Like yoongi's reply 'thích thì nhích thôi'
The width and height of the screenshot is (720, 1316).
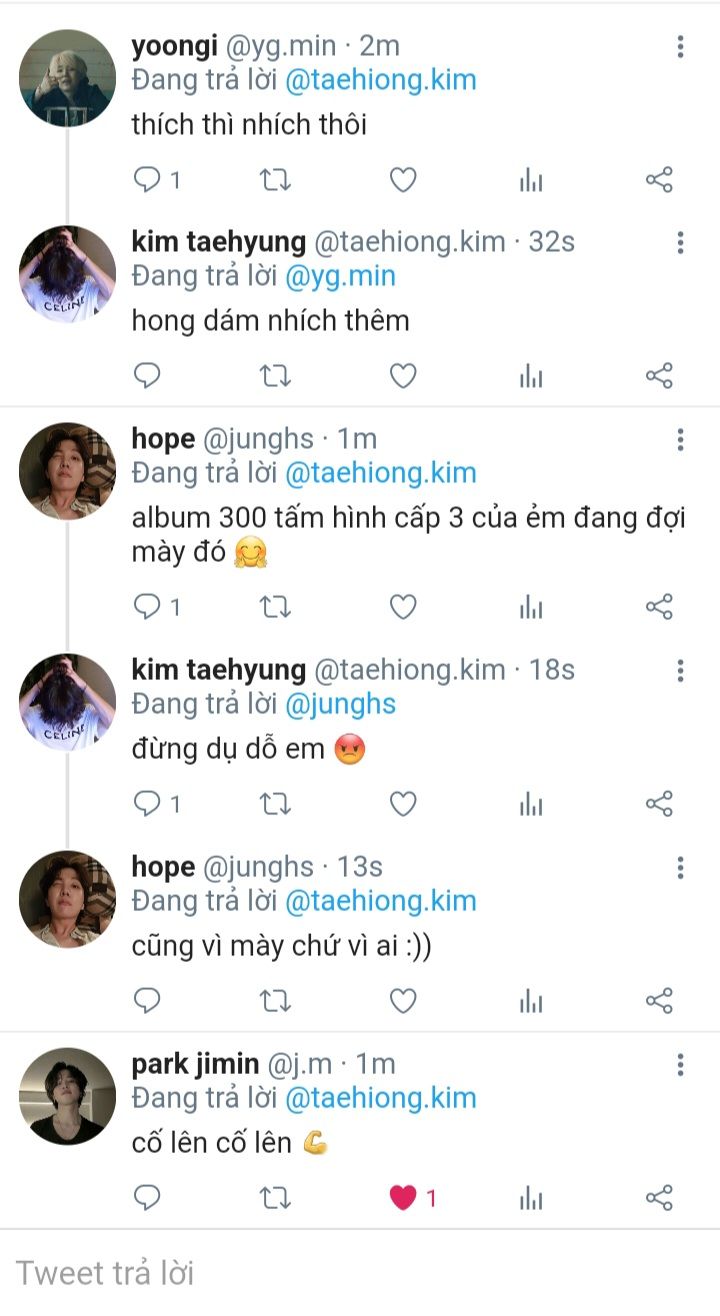click(x=402, y=180)
